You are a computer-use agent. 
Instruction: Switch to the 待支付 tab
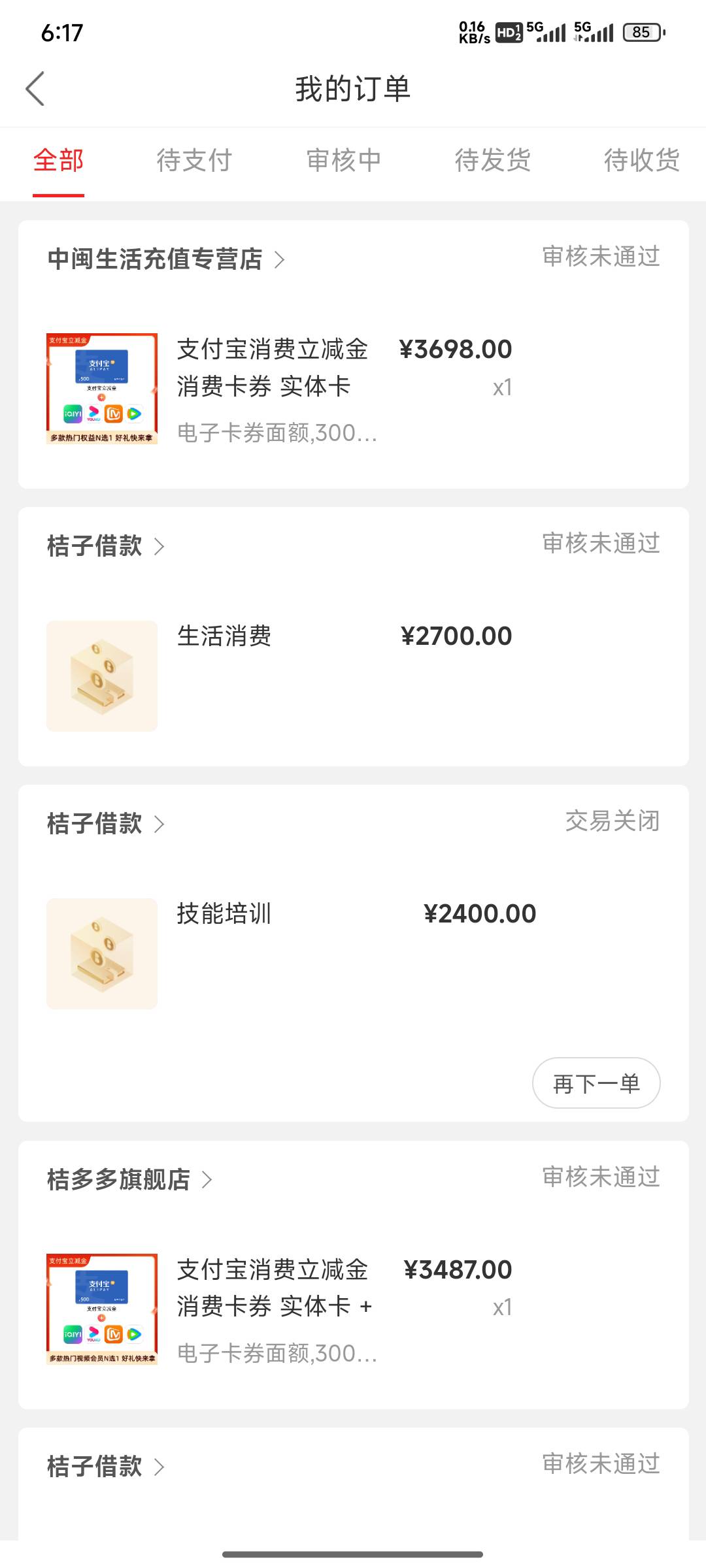click(x=194, y=161)
